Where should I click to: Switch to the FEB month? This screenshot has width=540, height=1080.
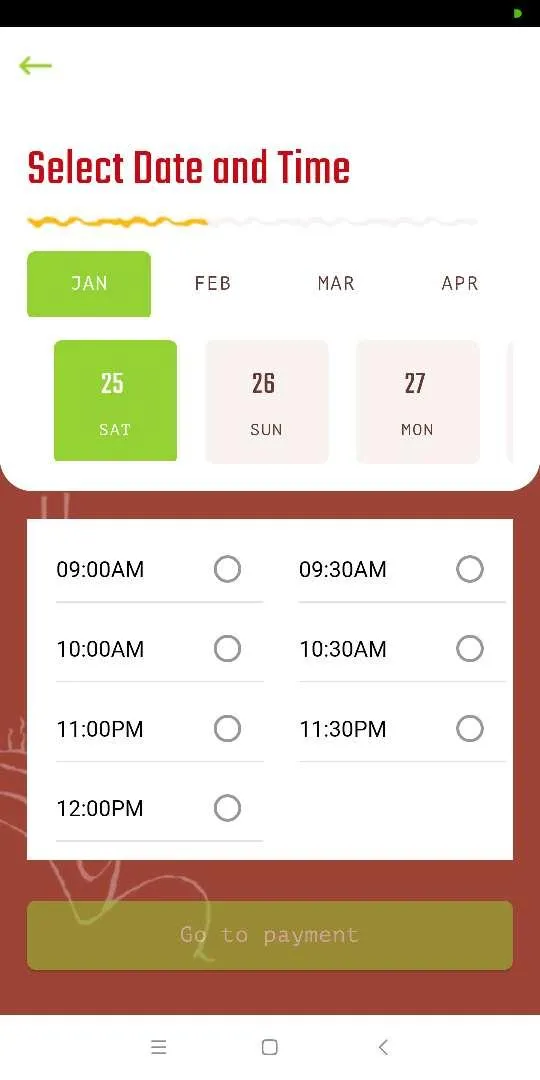click(213, 284)
